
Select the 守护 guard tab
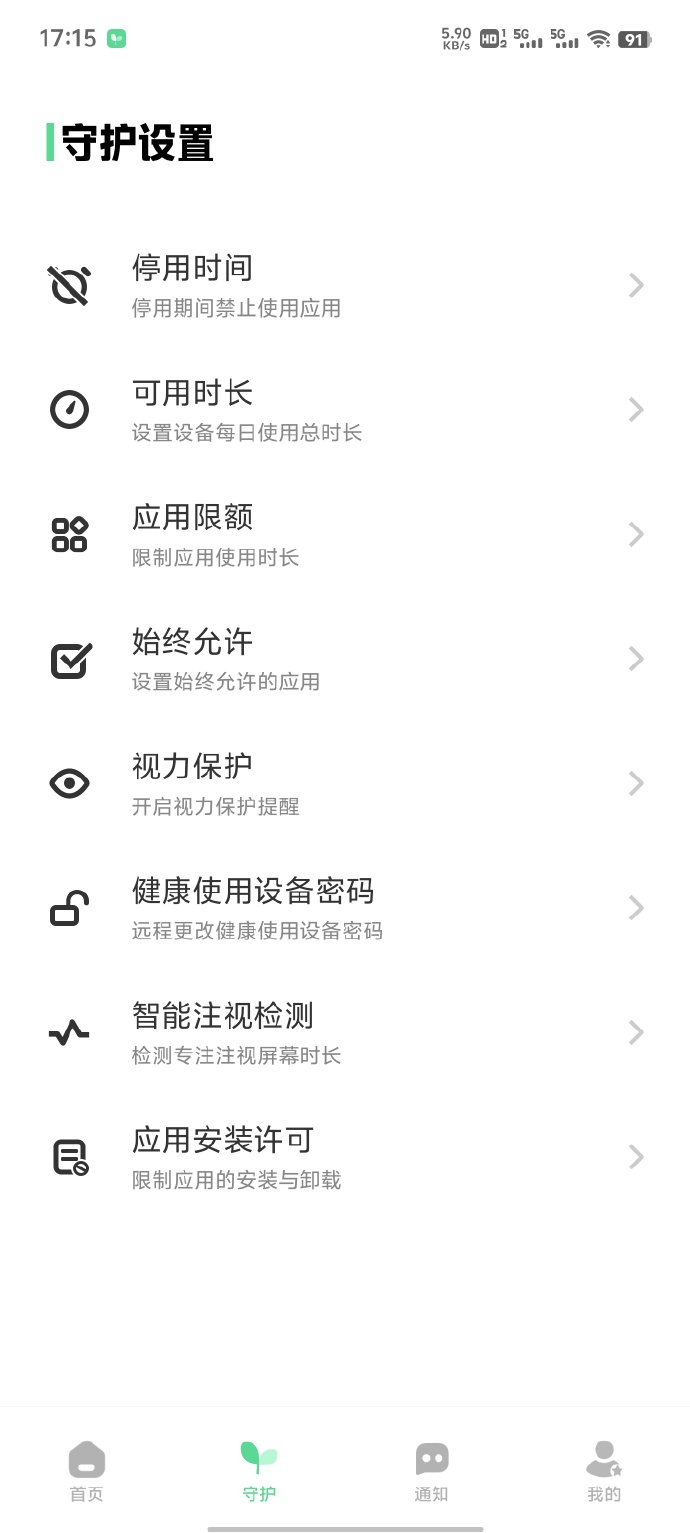pyautogui.click(x=259, y=1472)
